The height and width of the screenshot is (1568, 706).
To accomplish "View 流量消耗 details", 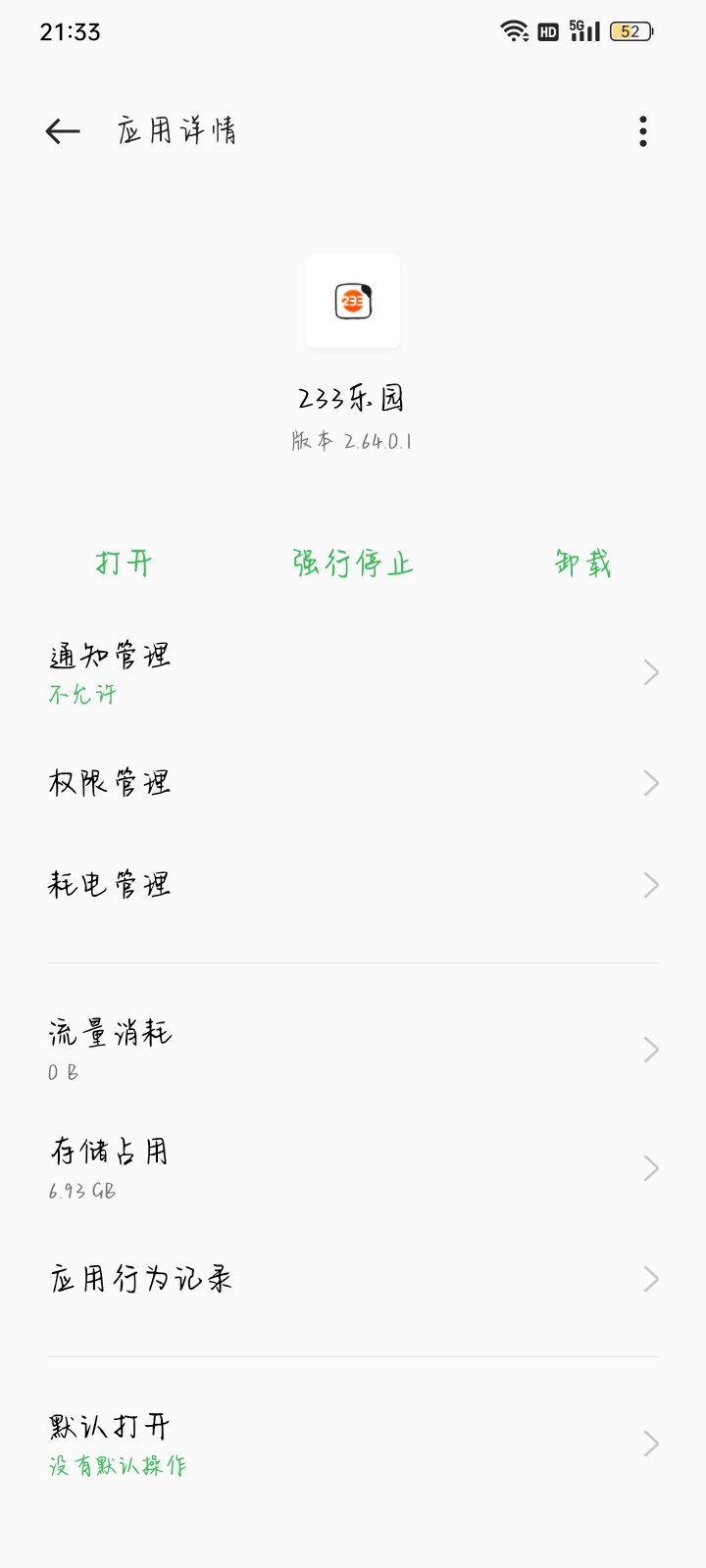I will point(353,1050).
